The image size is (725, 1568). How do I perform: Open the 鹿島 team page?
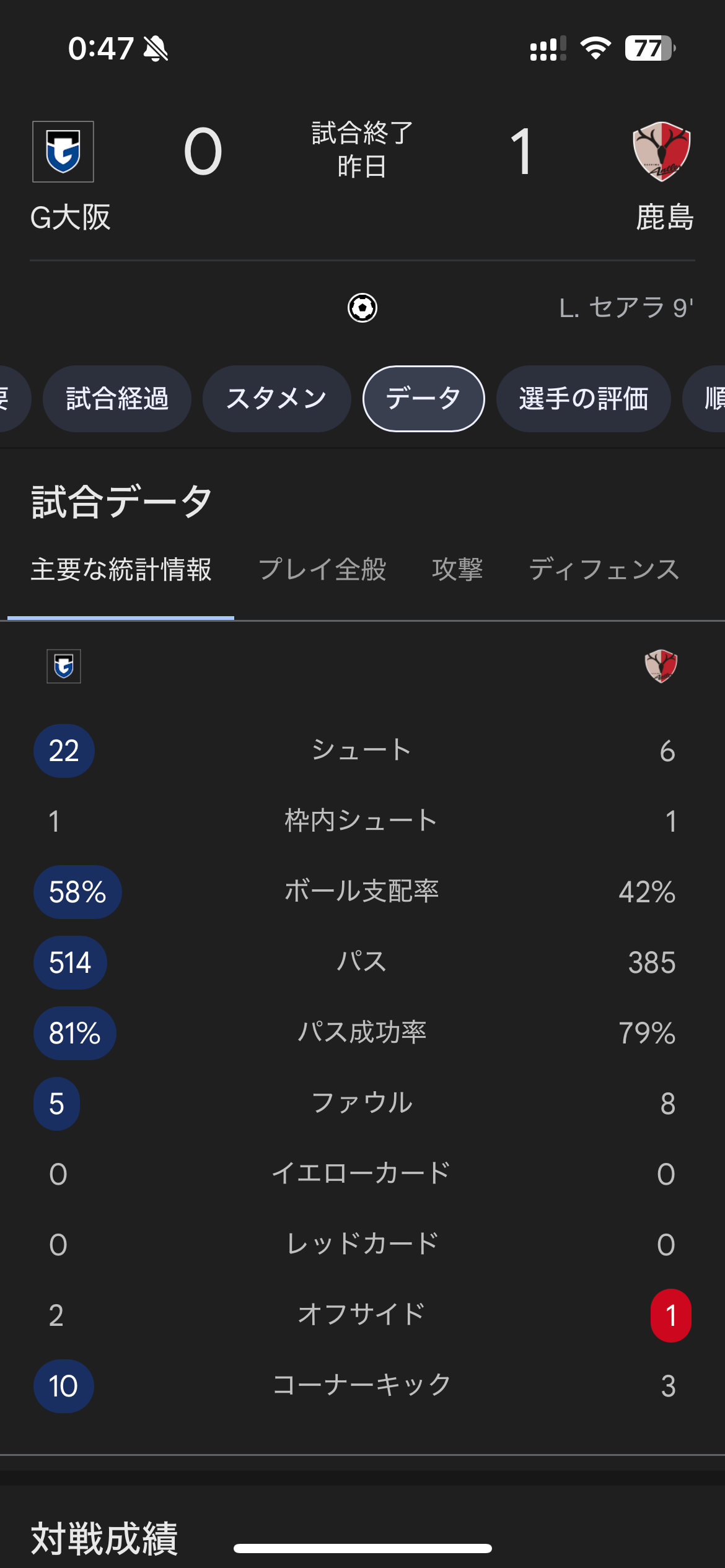[664, 177]
